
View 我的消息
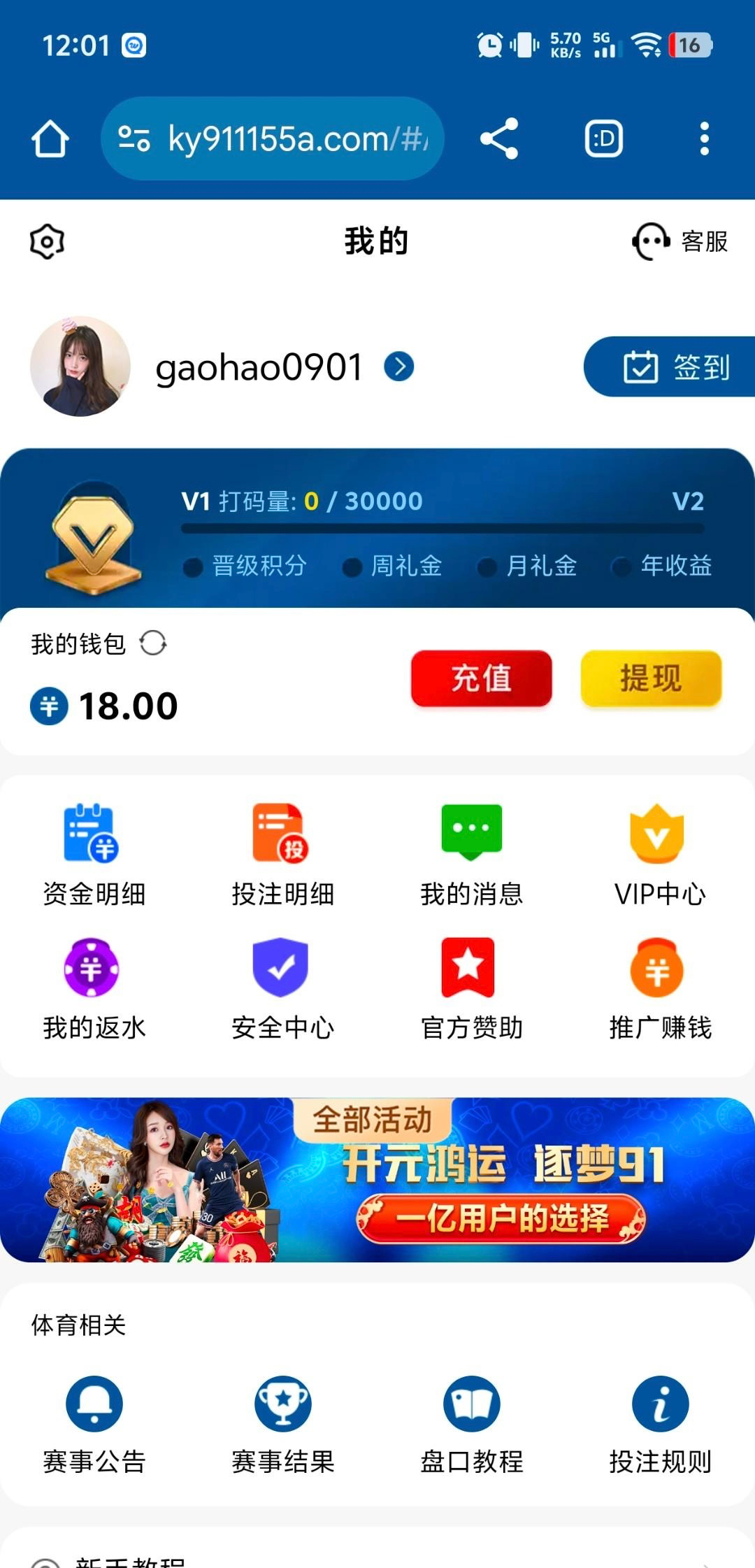(471, 855)
